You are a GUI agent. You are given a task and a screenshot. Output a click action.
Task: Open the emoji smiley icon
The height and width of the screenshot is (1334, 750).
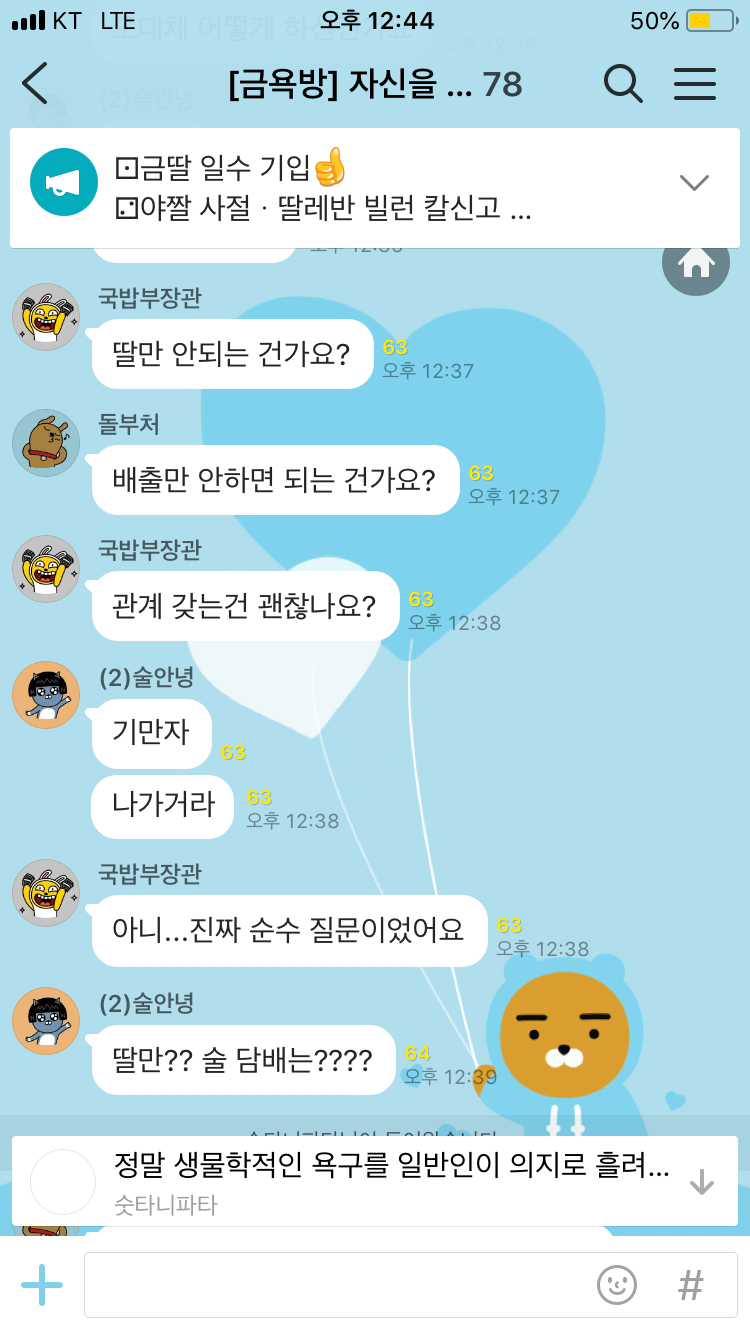[617, 1283]
